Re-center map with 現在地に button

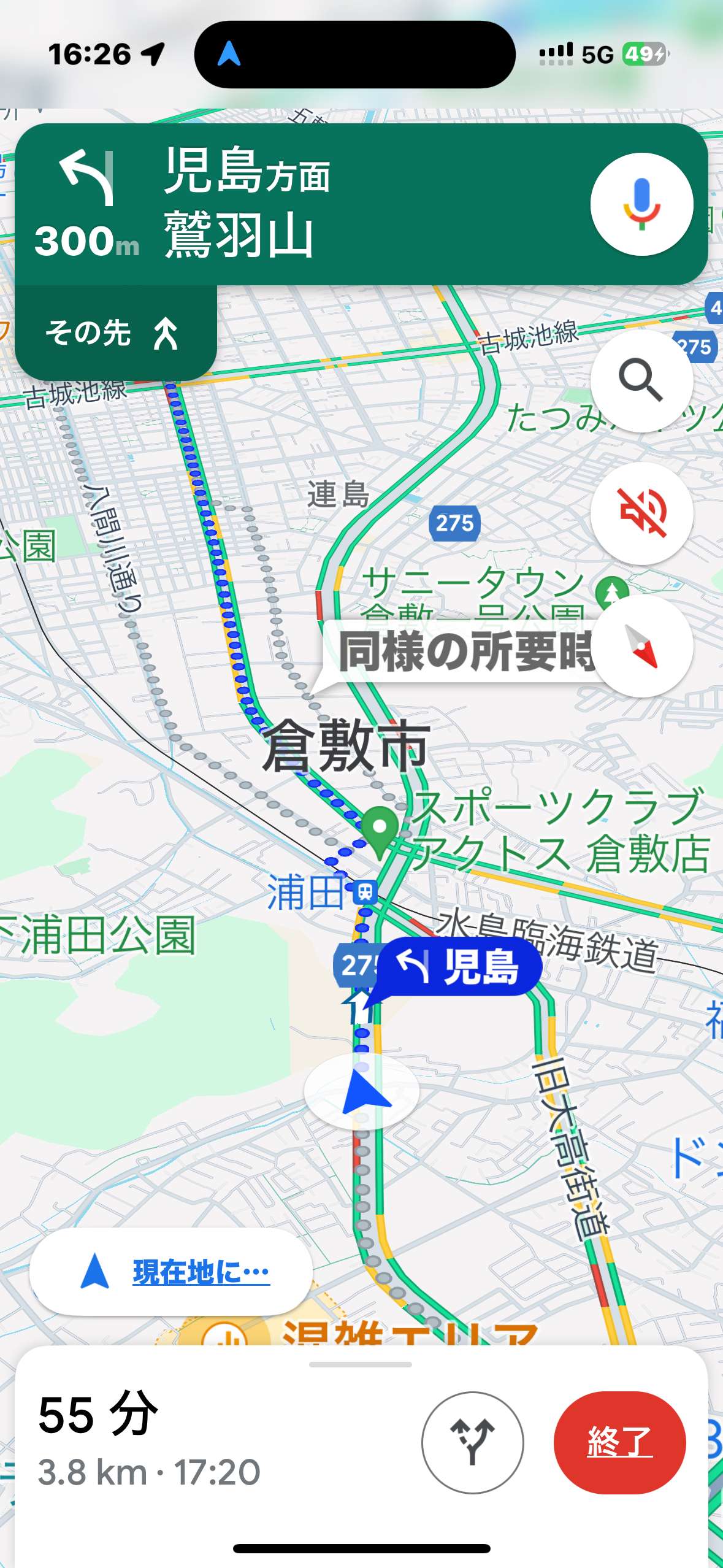click(171, 1271)
